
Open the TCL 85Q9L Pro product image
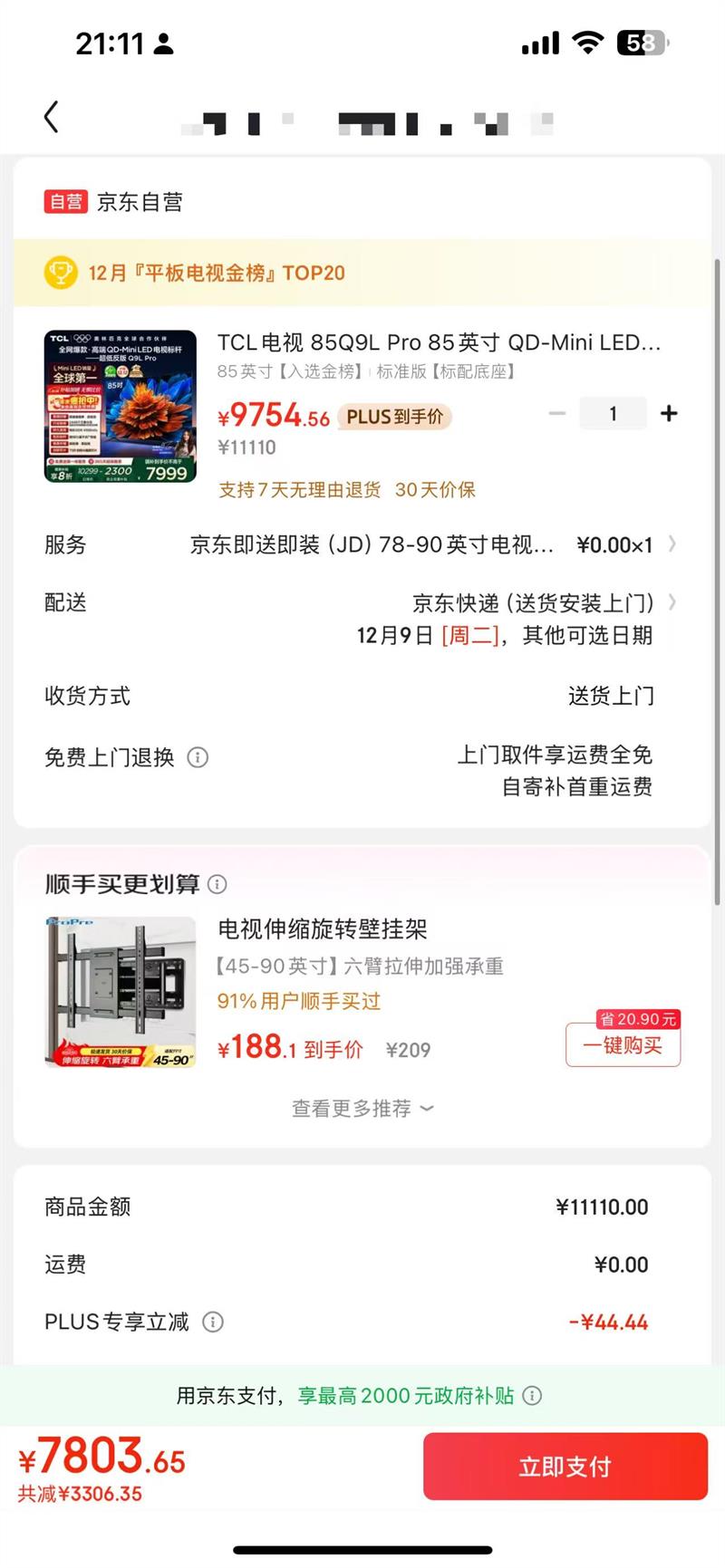pos(121,406)
